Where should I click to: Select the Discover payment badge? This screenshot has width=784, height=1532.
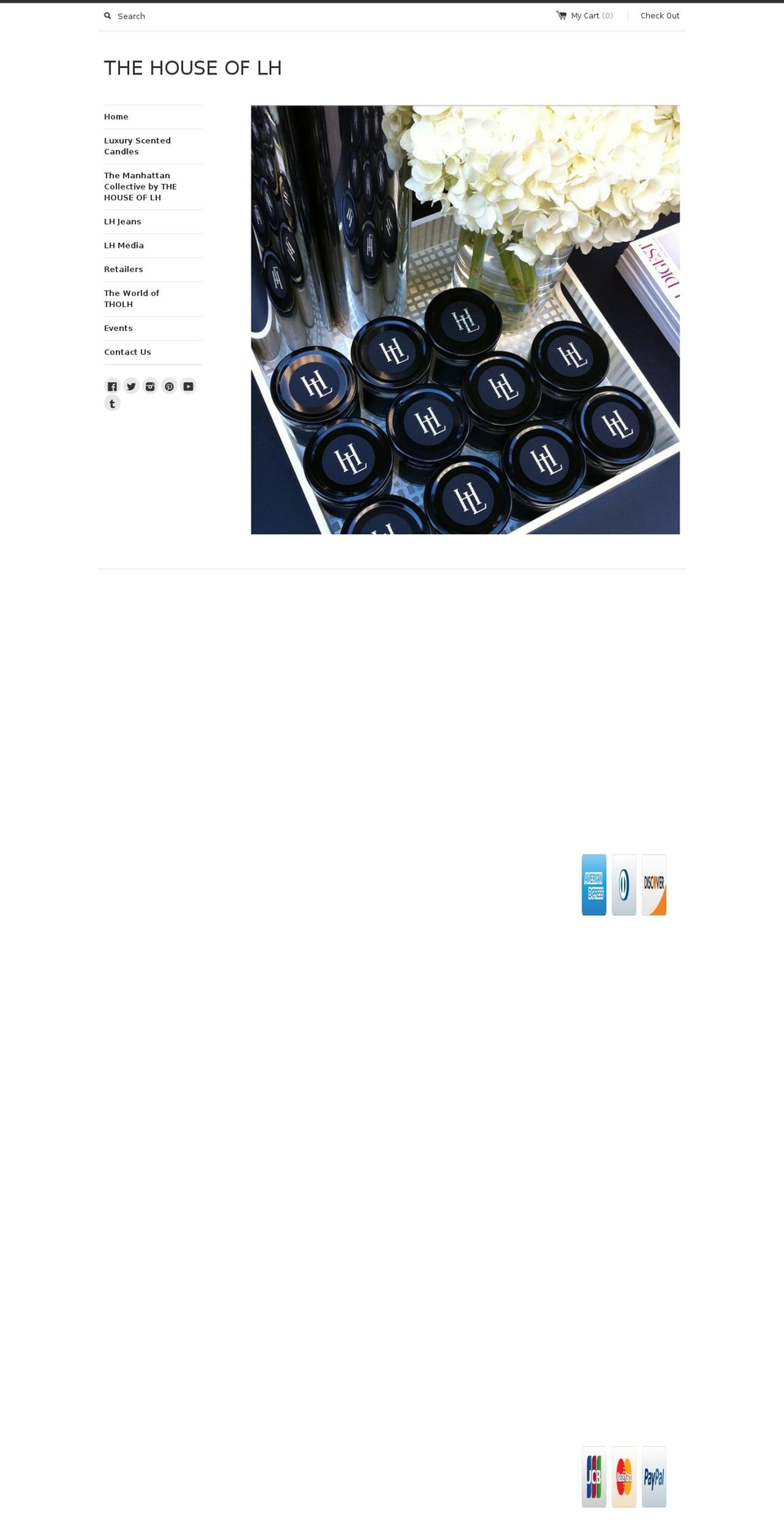tap(654, 885)
